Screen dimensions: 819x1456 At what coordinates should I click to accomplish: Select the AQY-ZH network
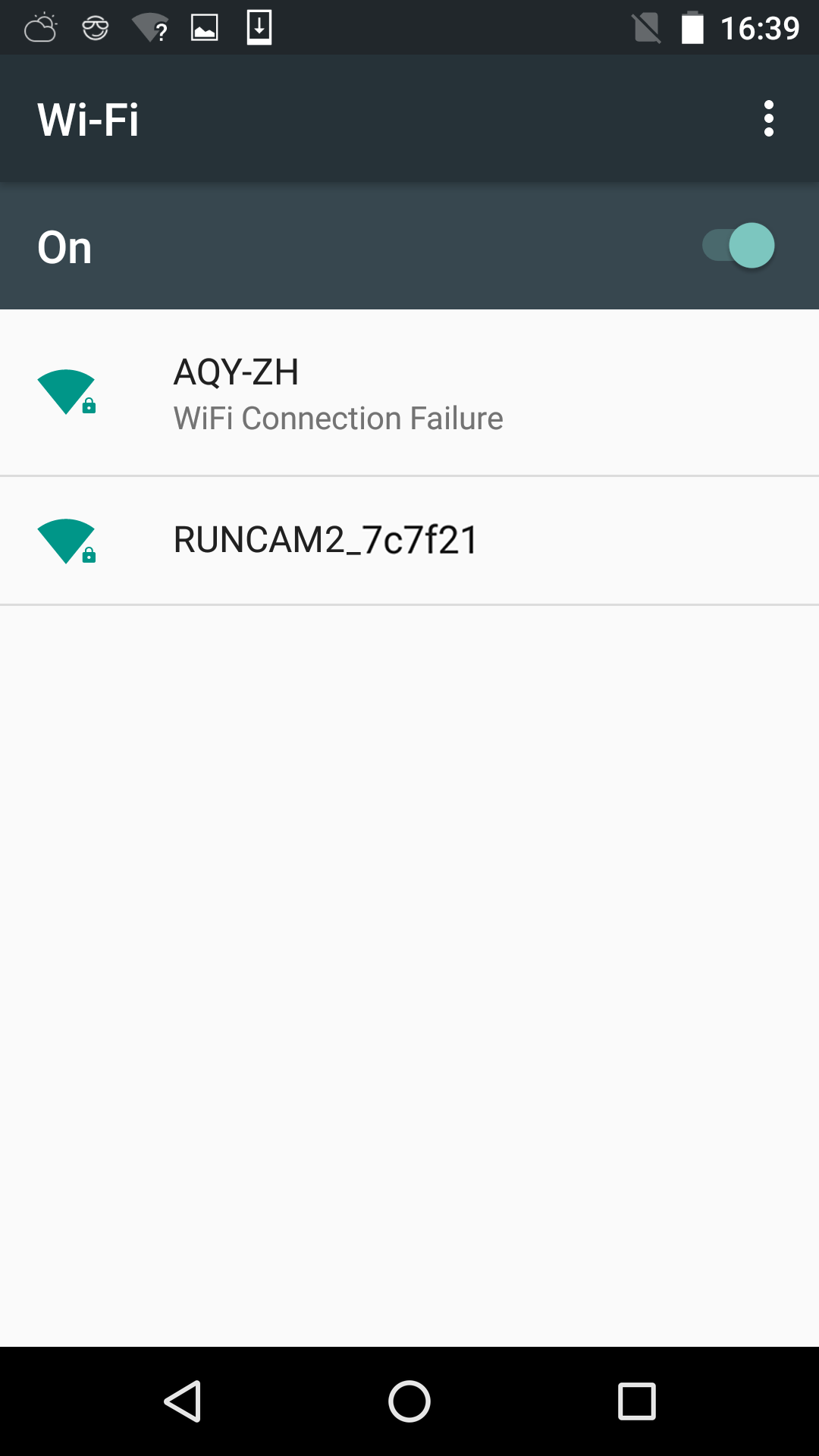click(x=409, y=393)
